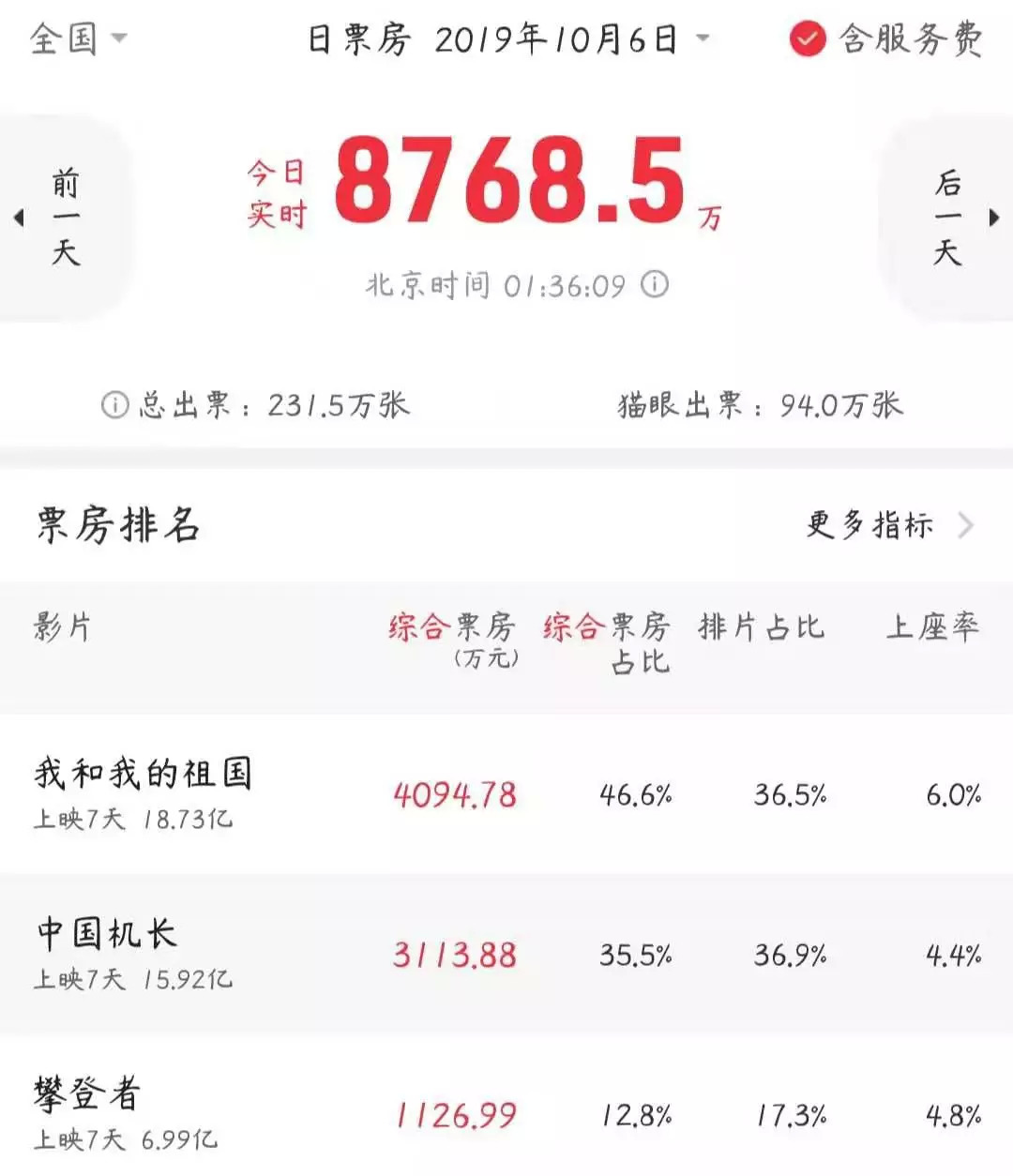This screenshot has height=1176, width=1013.
Task: Tap the info icon beside 总出票
Action: pos(114,405)
